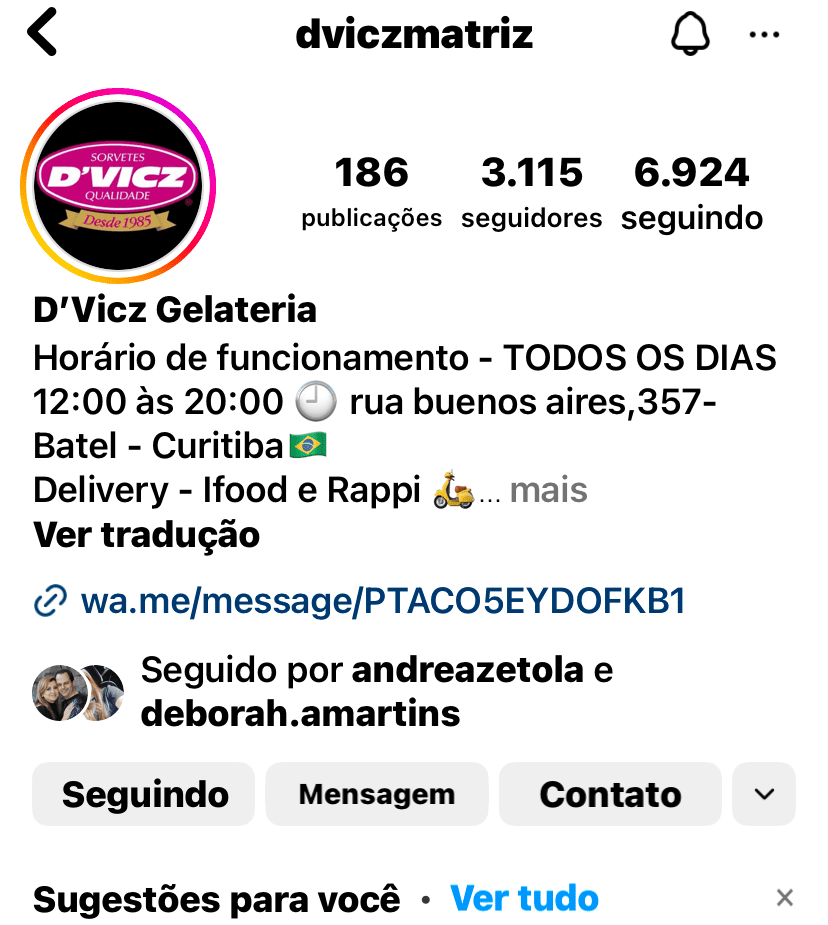This screenshot has width=828, height=925.
Task: Open the wa.me WhatsApp link
Action: (382, 601)
